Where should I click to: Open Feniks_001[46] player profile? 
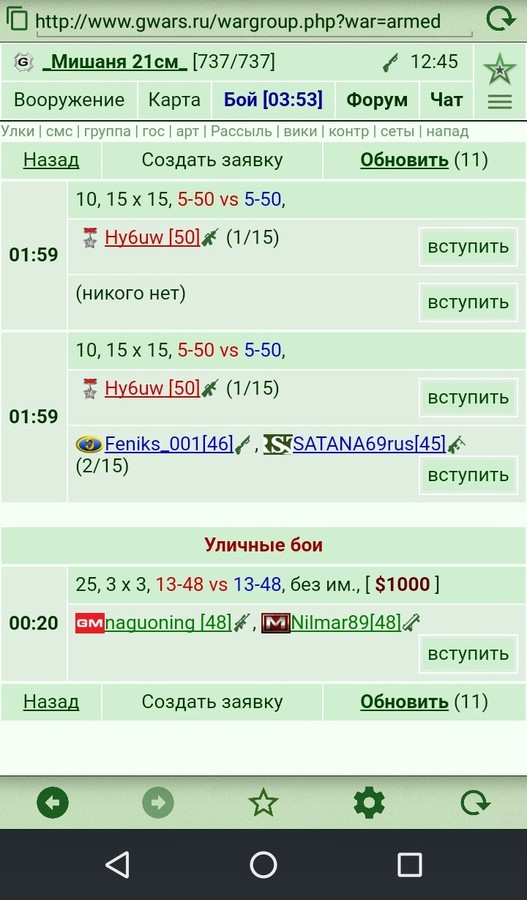(169, 444)
